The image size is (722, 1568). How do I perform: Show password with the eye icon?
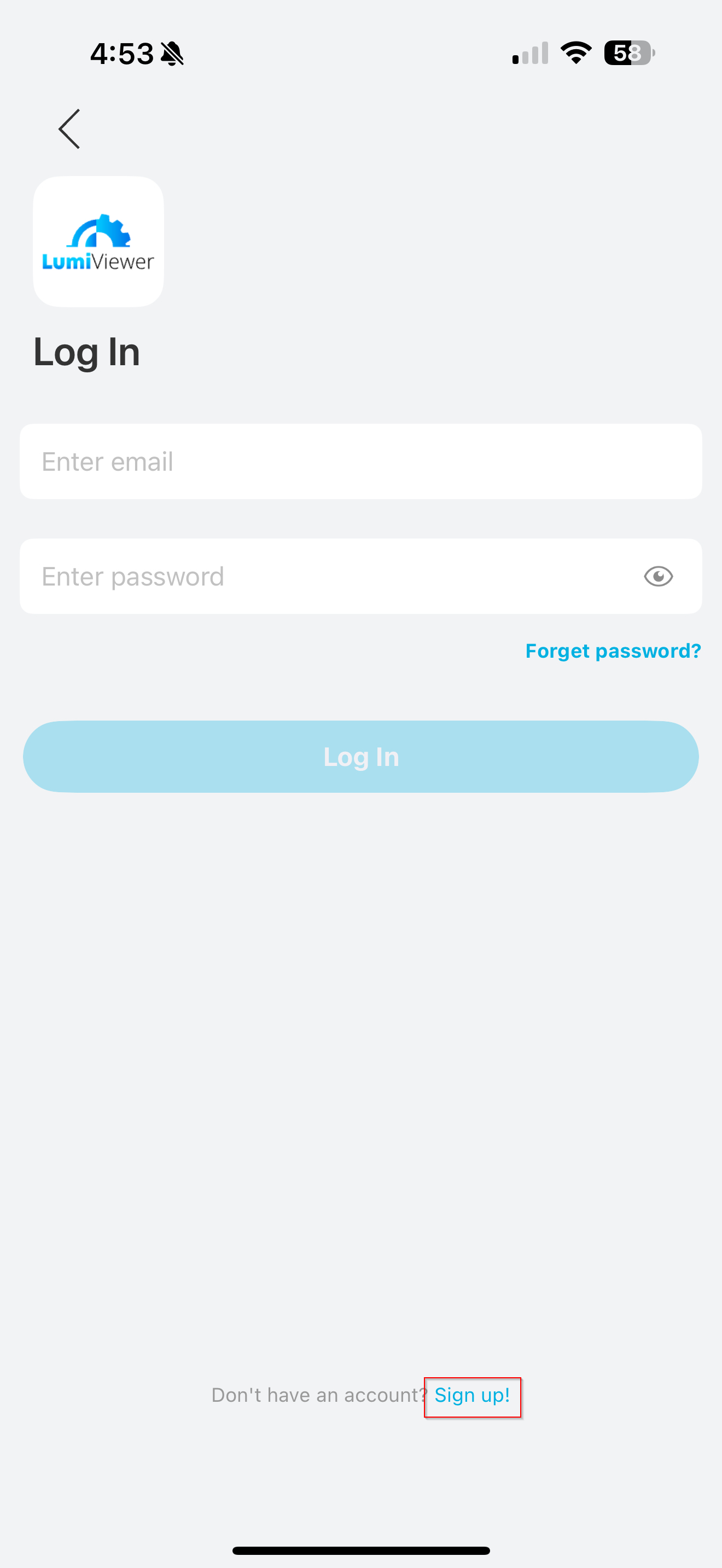tap(658, 576)
